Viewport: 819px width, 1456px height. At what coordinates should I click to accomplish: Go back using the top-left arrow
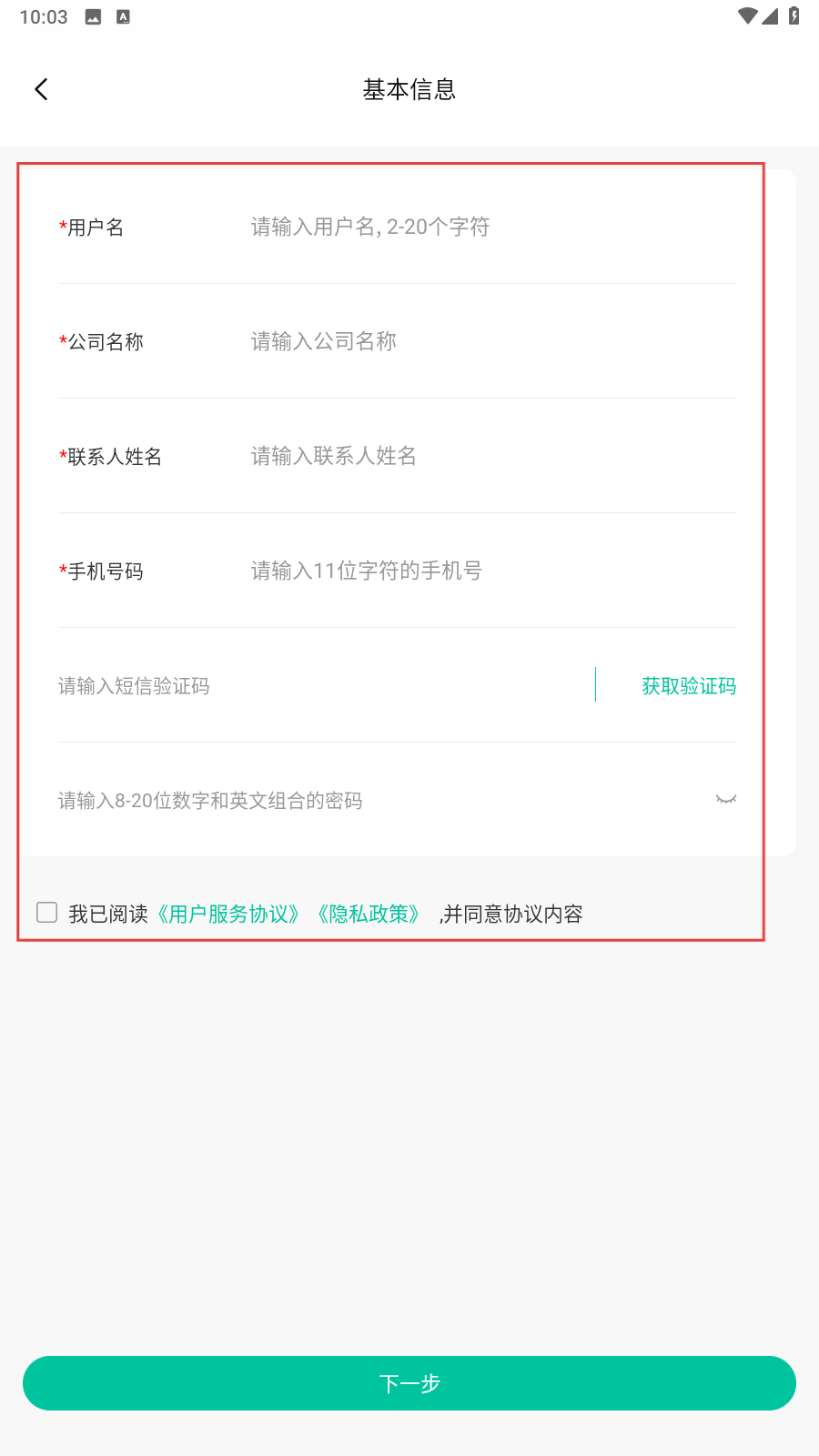click(41, 89)
